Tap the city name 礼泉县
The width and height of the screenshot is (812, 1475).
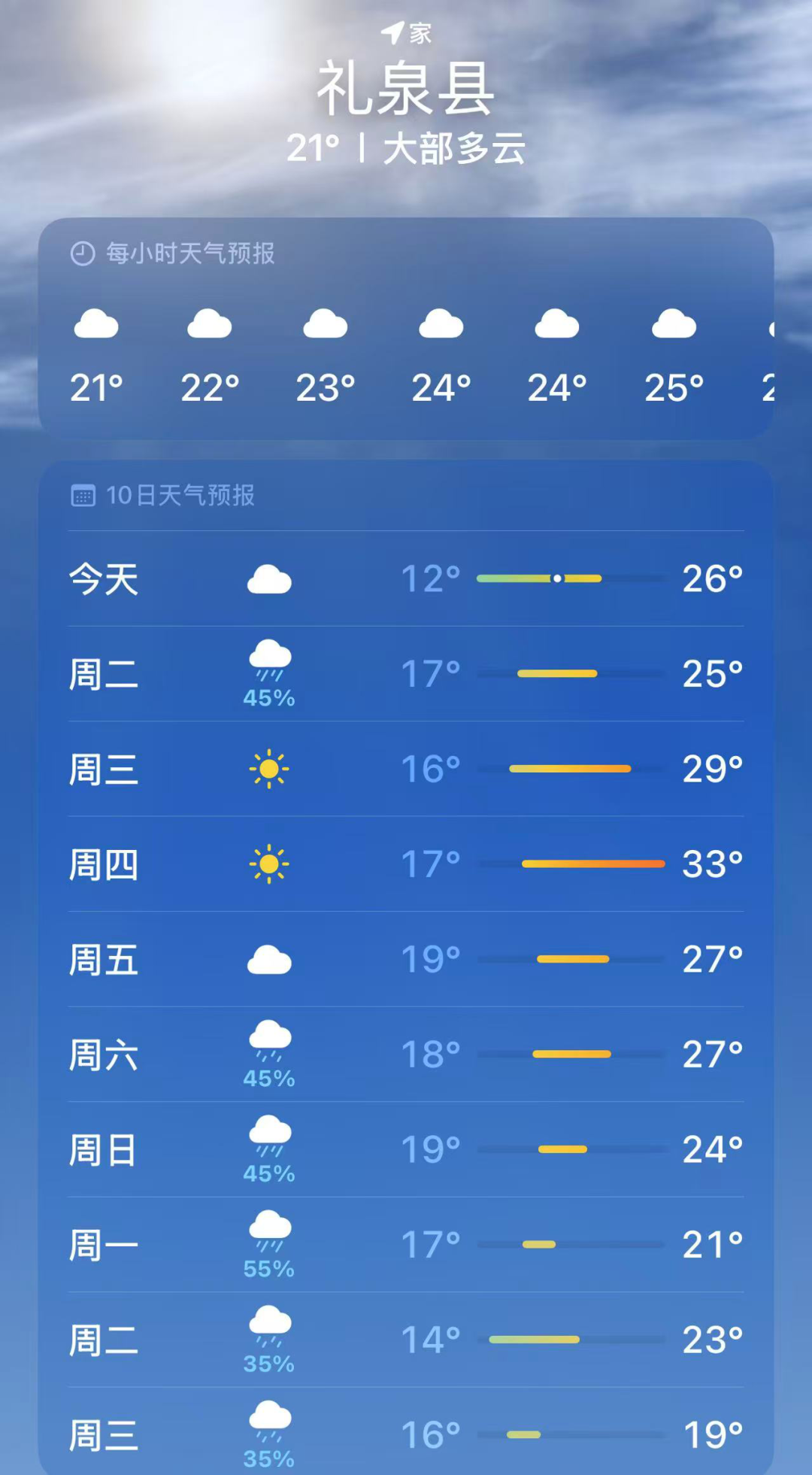(x=406, y=86)
